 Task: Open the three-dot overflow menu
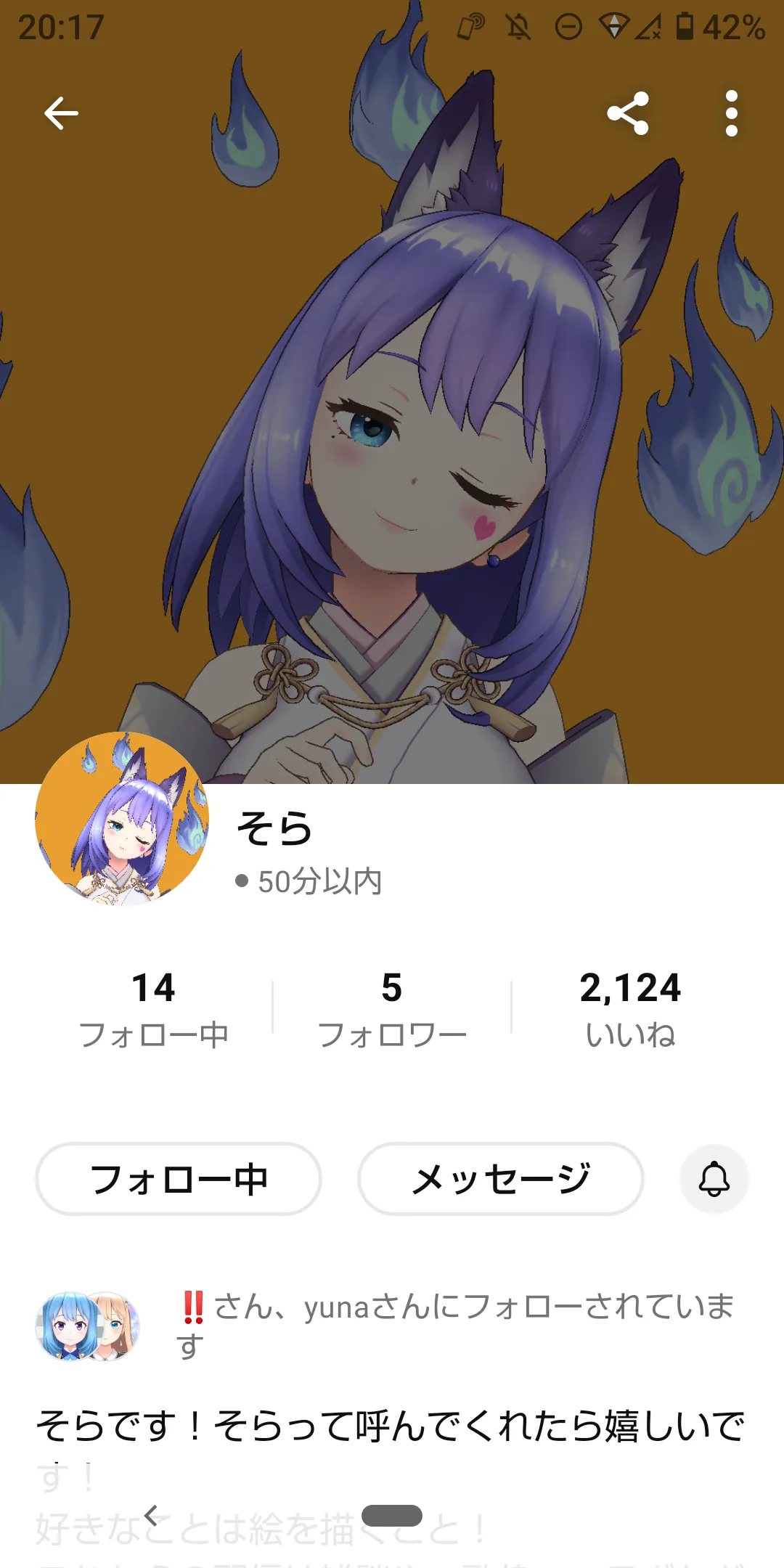731,113
